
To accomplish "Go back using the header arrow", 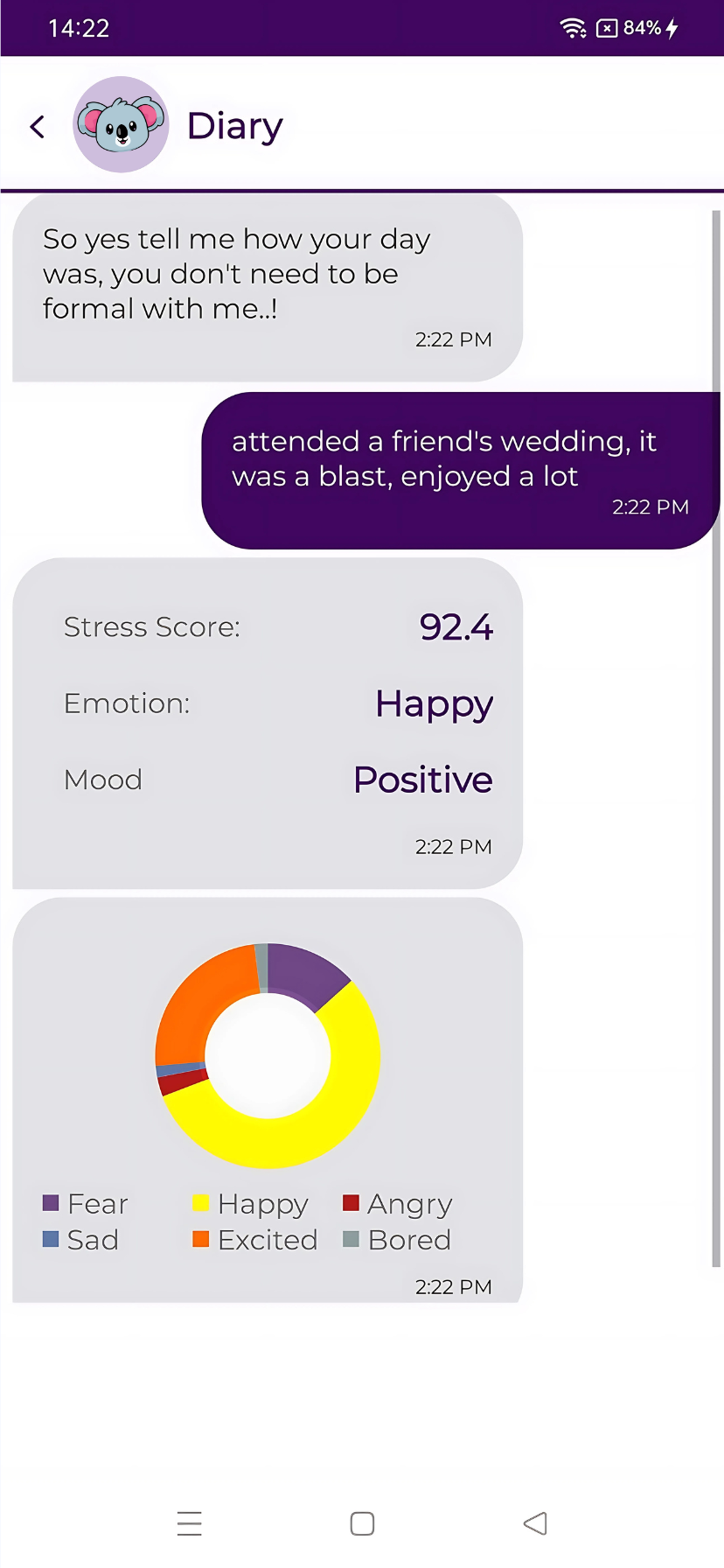I will [x=38, y=127].
